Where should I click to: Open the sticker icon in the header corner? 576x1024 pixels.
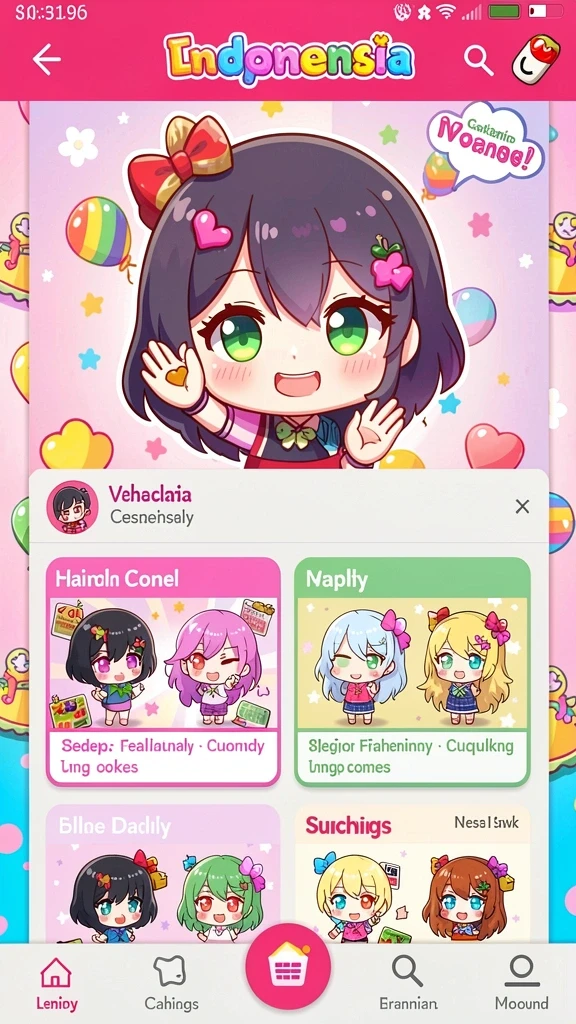[x=536, y=59]
